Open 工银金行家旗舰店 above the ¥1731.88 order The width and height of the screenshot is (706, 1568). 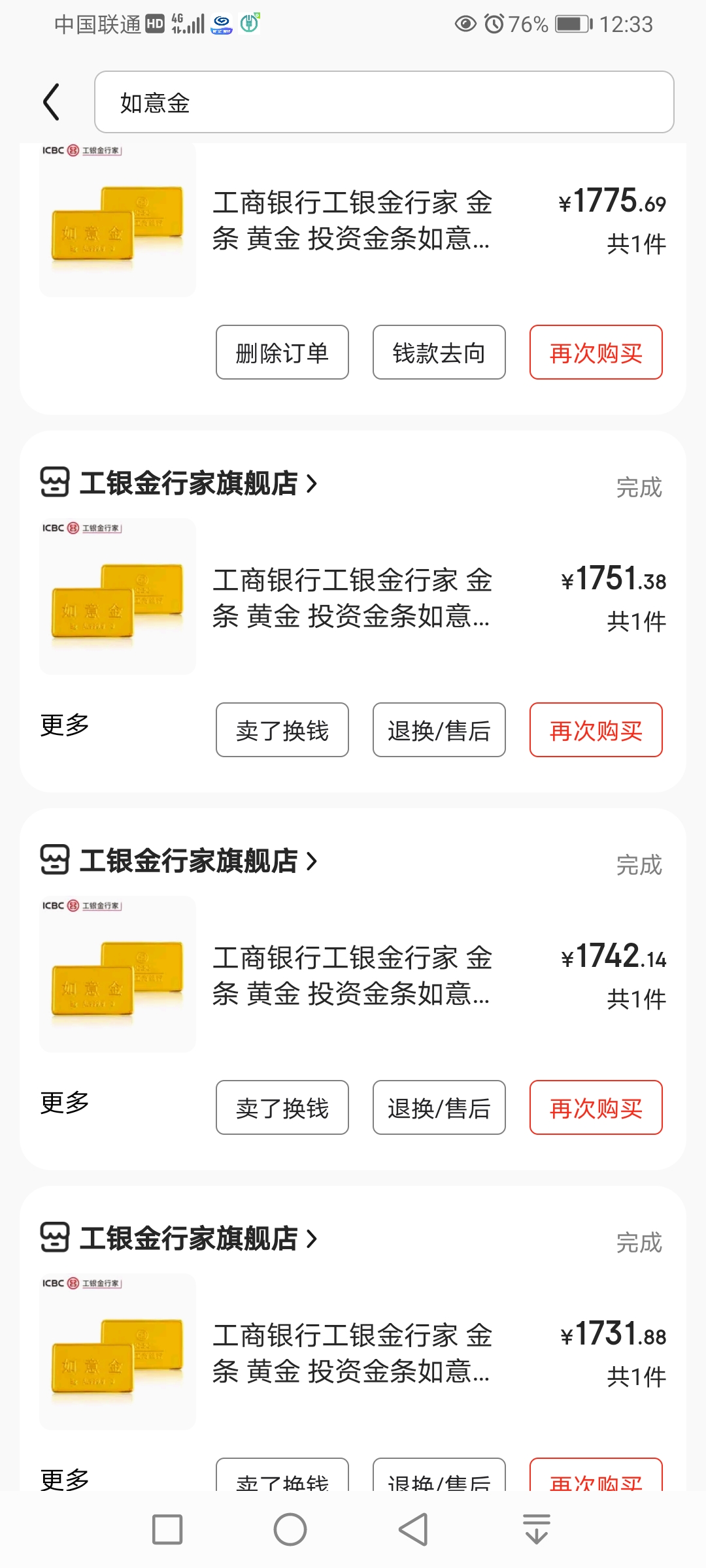pyautogui.click(x=188, y=1239)
